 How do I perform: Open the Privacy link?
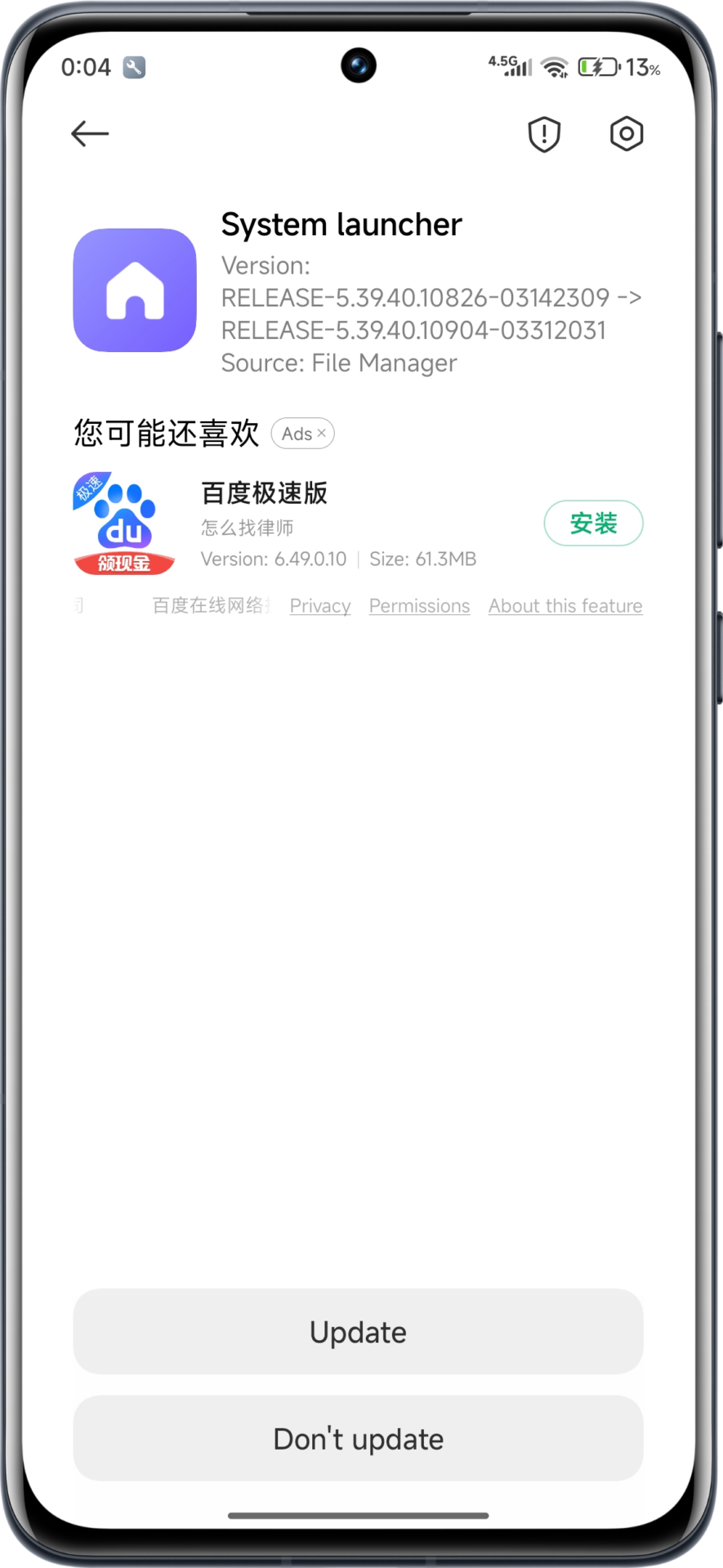click(320, 606)
